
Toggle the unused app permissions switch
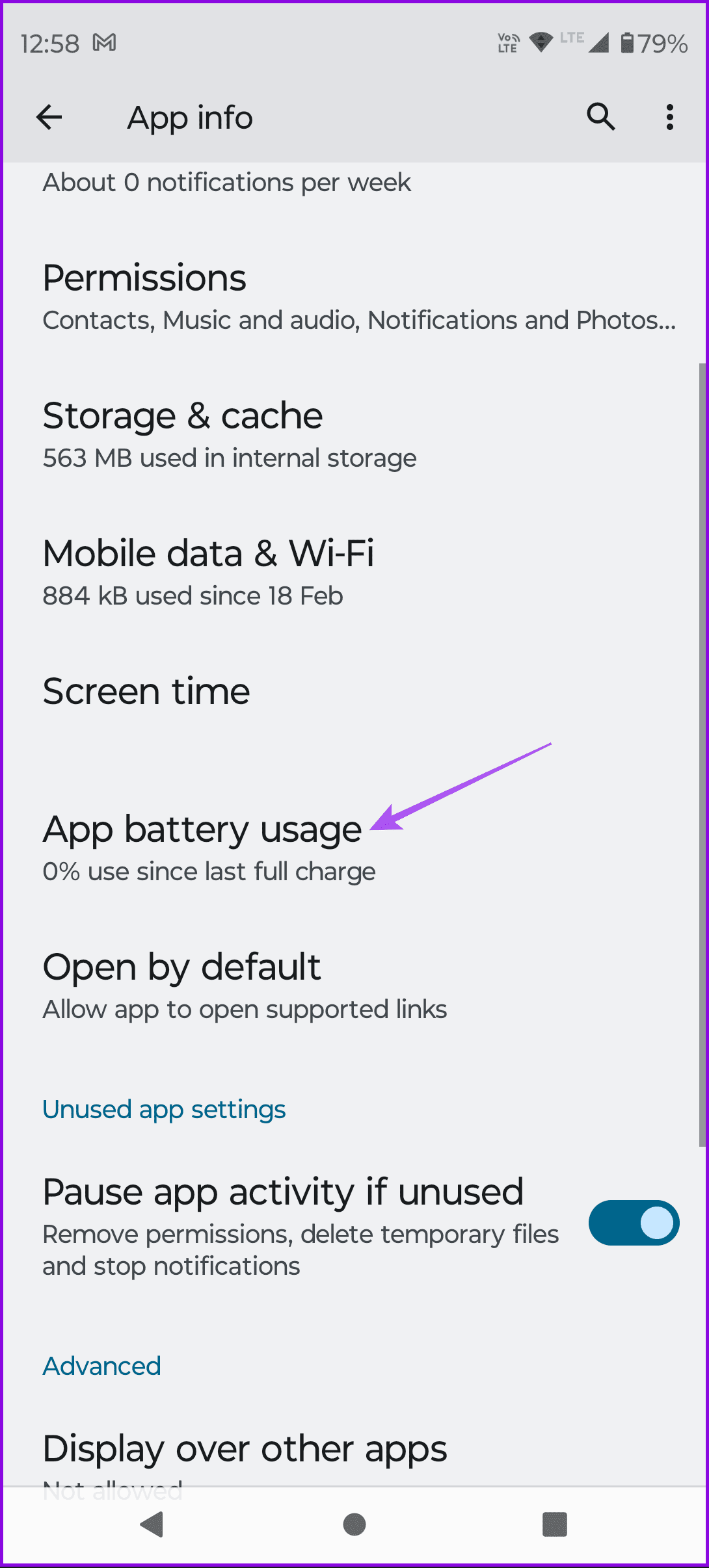pyautogui.click(x=634, y=1222)
